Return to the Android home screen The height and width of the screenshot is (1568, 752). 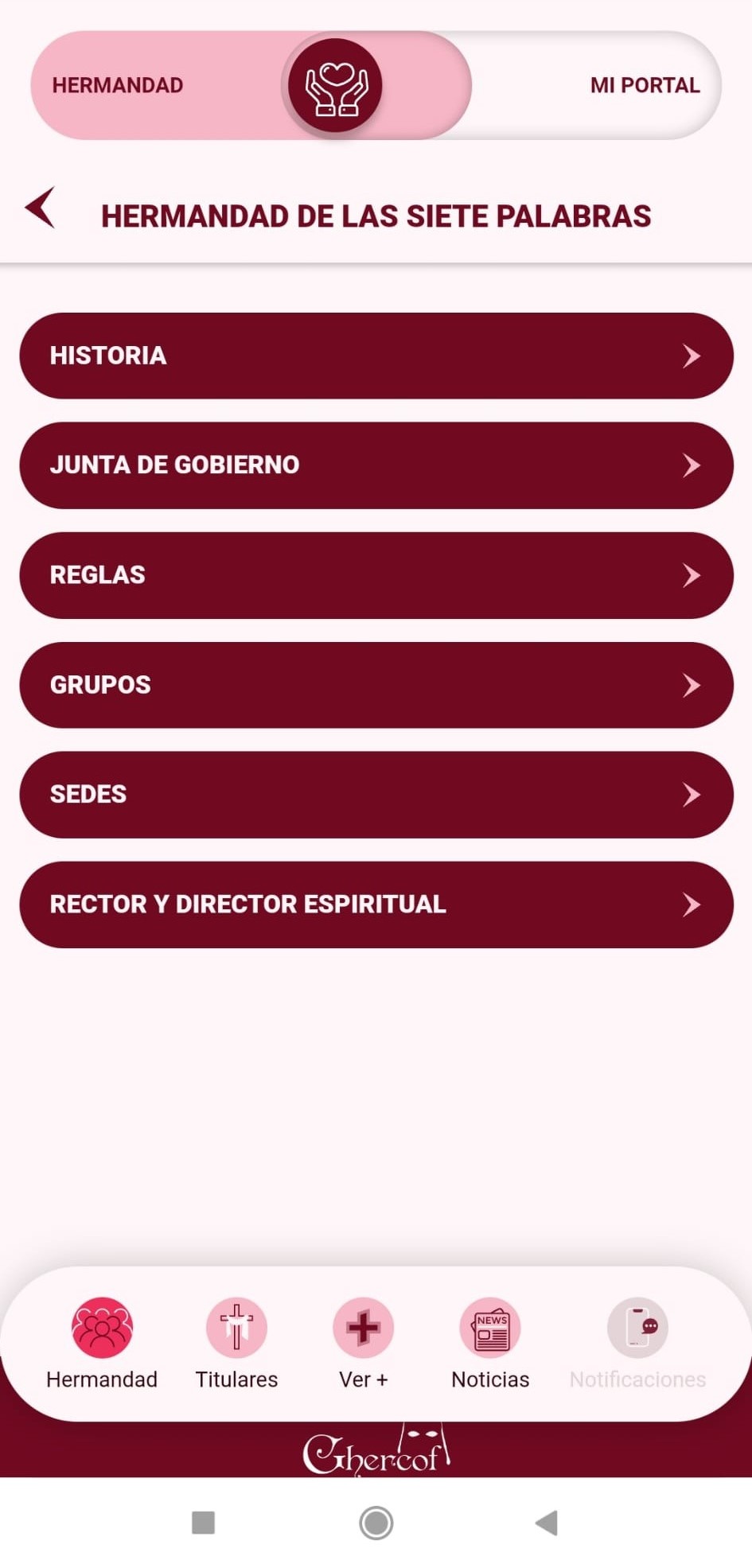point(376,1523)
